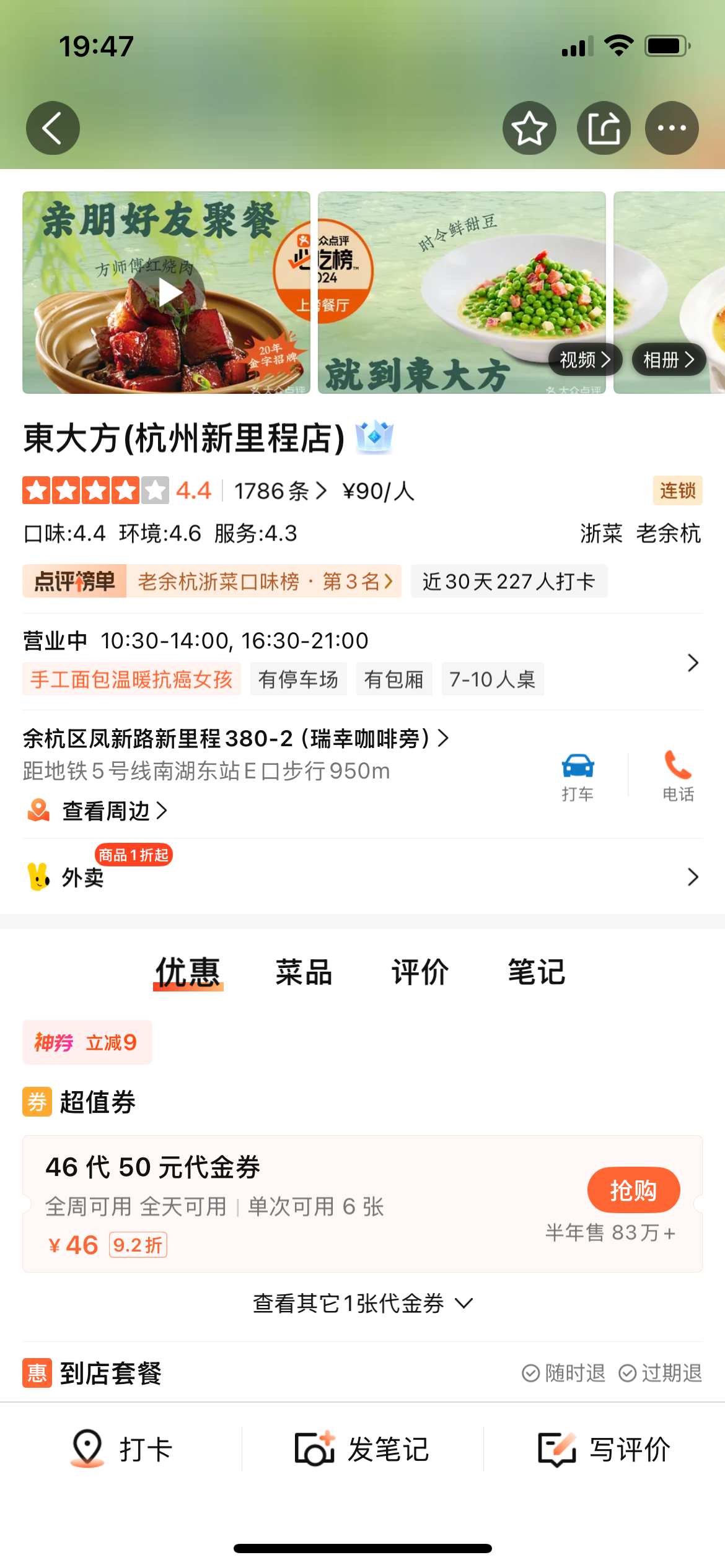Viewport: 725px width, 1568px height.
Task: Tap 抢购 for the 46代50 voucher
Action: tap(633, 1190)
